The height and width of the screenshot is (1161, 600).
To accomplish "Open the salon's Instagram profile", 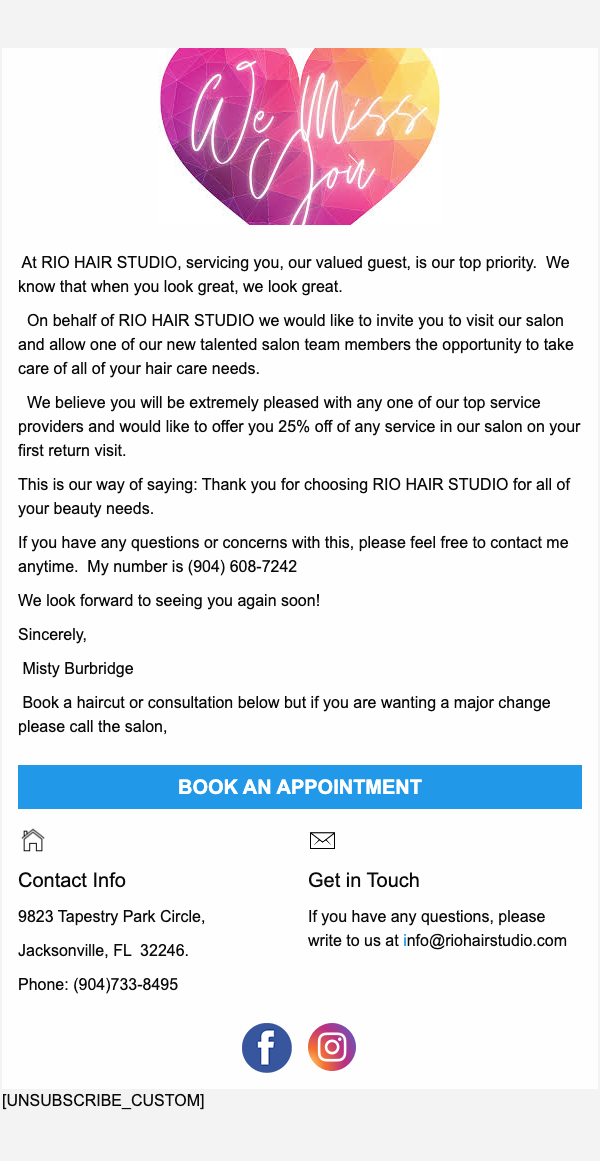I will coord(332,1048).
